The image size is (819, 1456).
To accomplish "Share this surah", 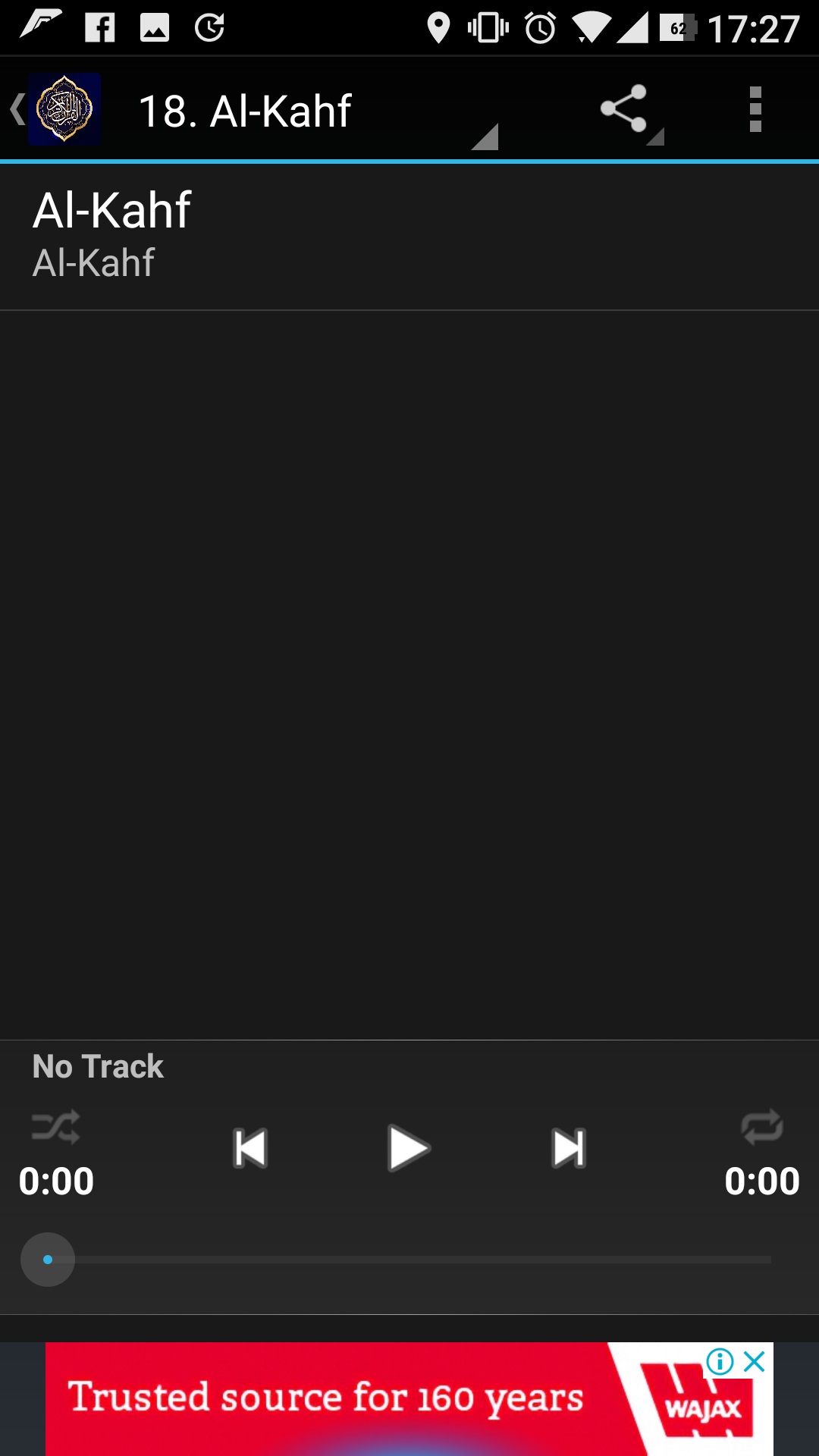I will [626, 110].
